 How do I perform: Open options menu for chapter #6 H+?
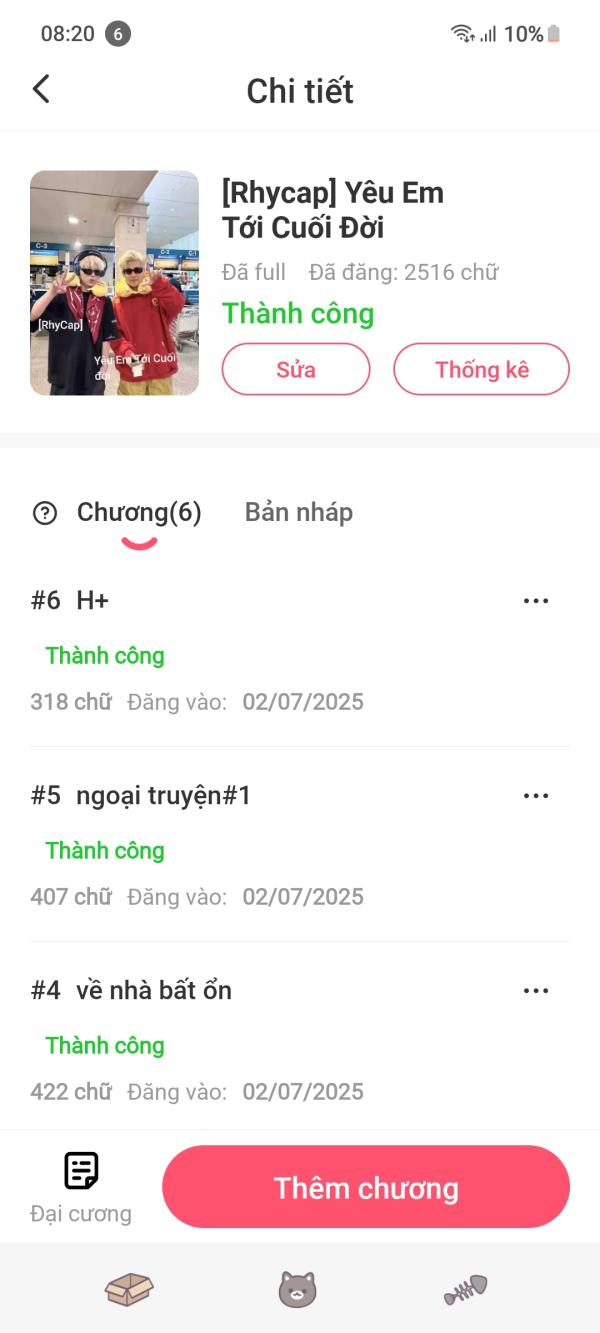tap(536, 601)
